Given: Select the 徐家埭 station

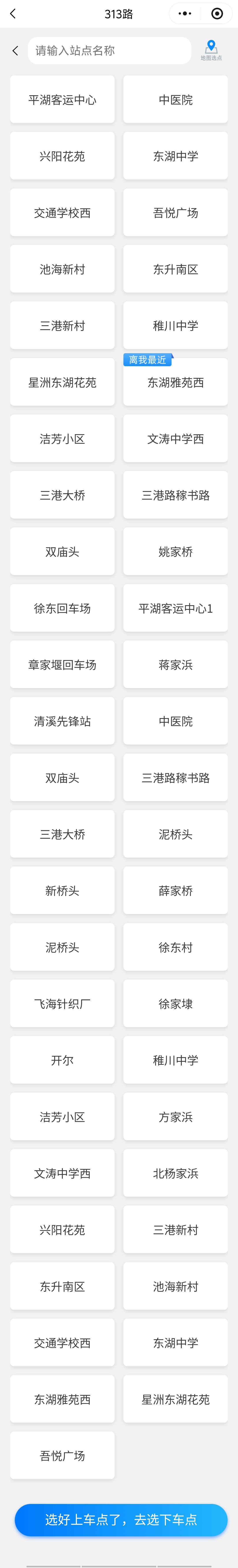Looking at the screenshot, I should point(175,1004).
